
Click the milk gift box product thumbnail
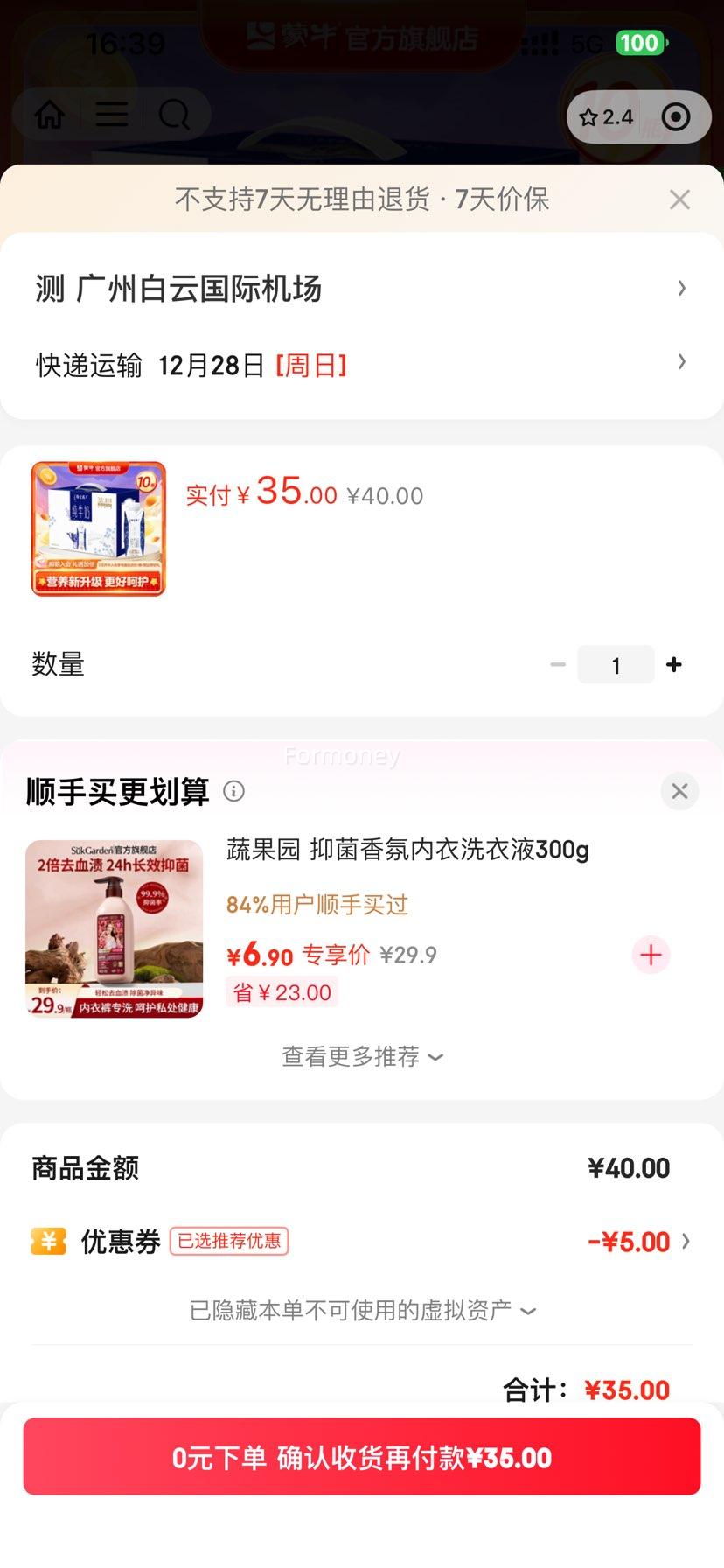pos(98,528)
